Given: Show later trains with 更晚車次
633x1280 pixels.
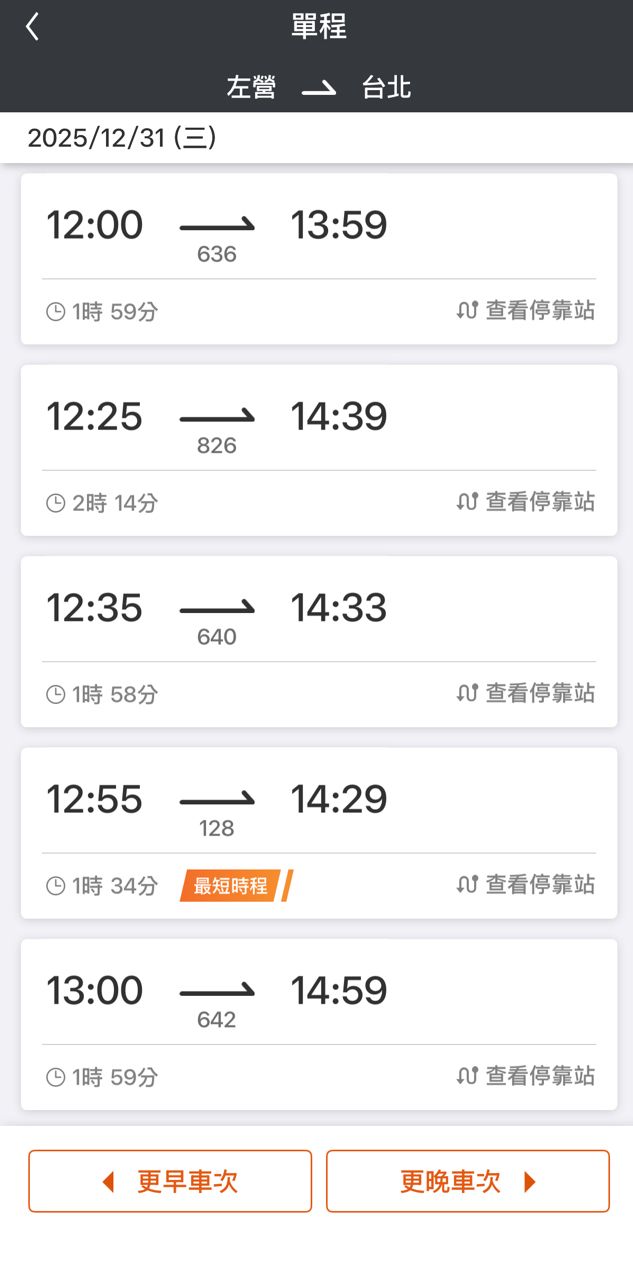Looking at the screenshot, I should click(467, 1181).
